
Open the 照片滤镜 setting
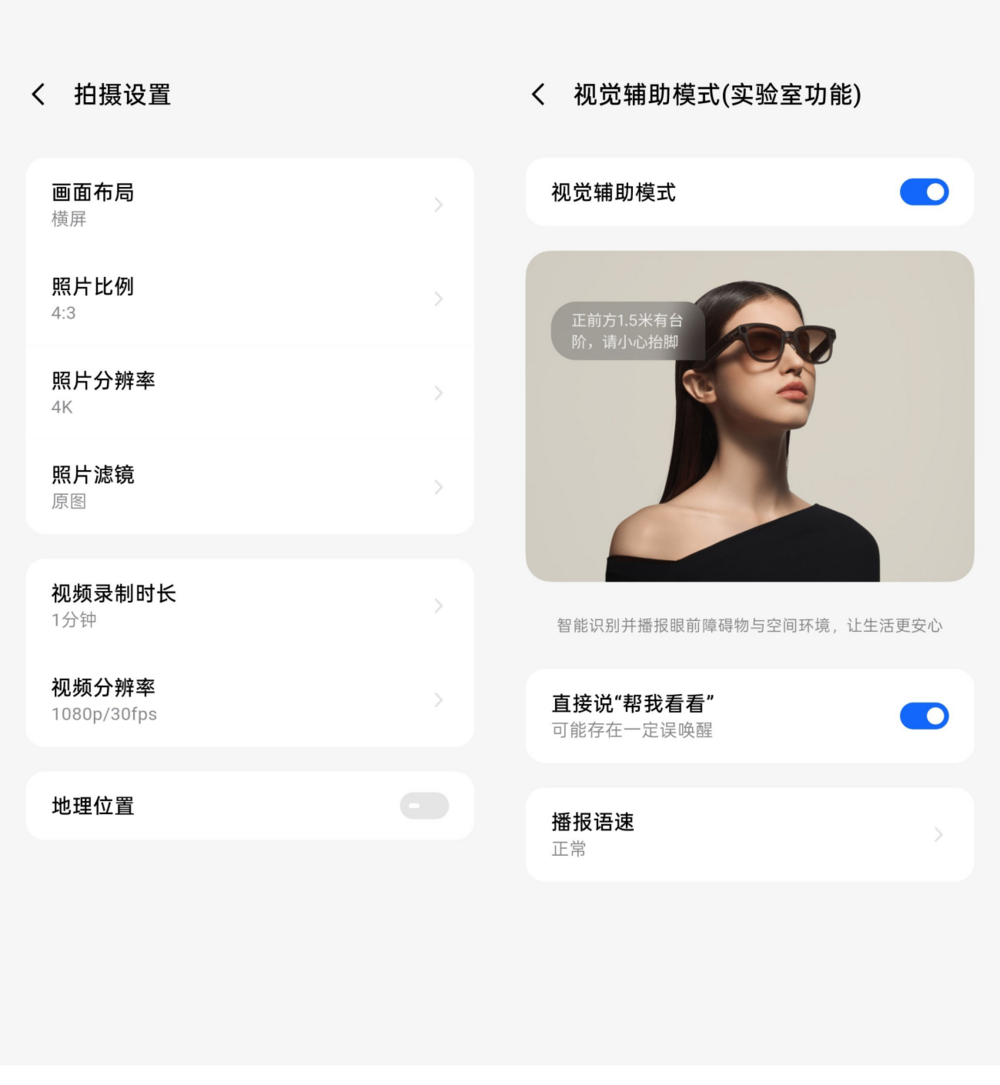tap(249, 486)
